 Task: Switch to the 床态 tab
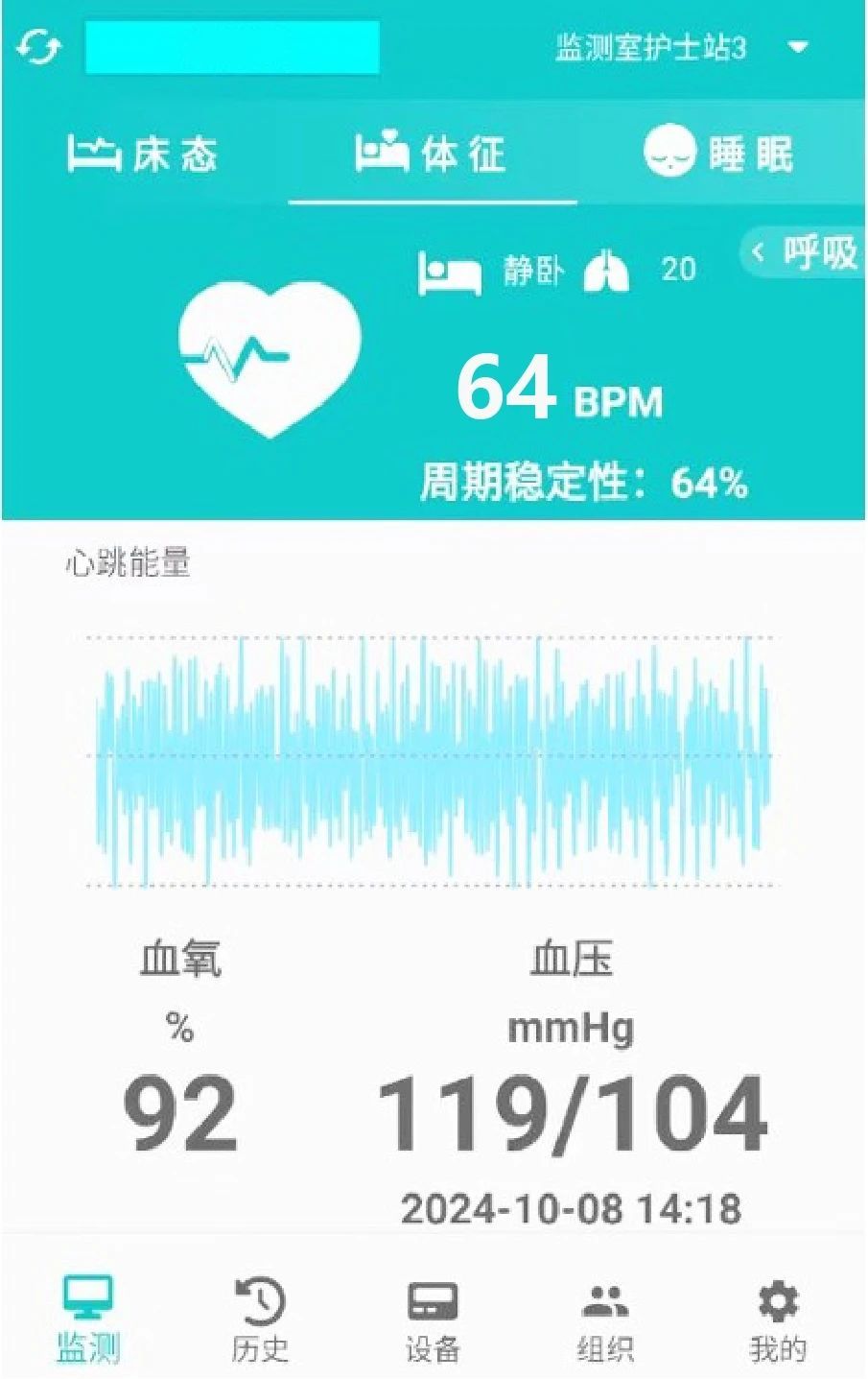[x=144, y=155]
